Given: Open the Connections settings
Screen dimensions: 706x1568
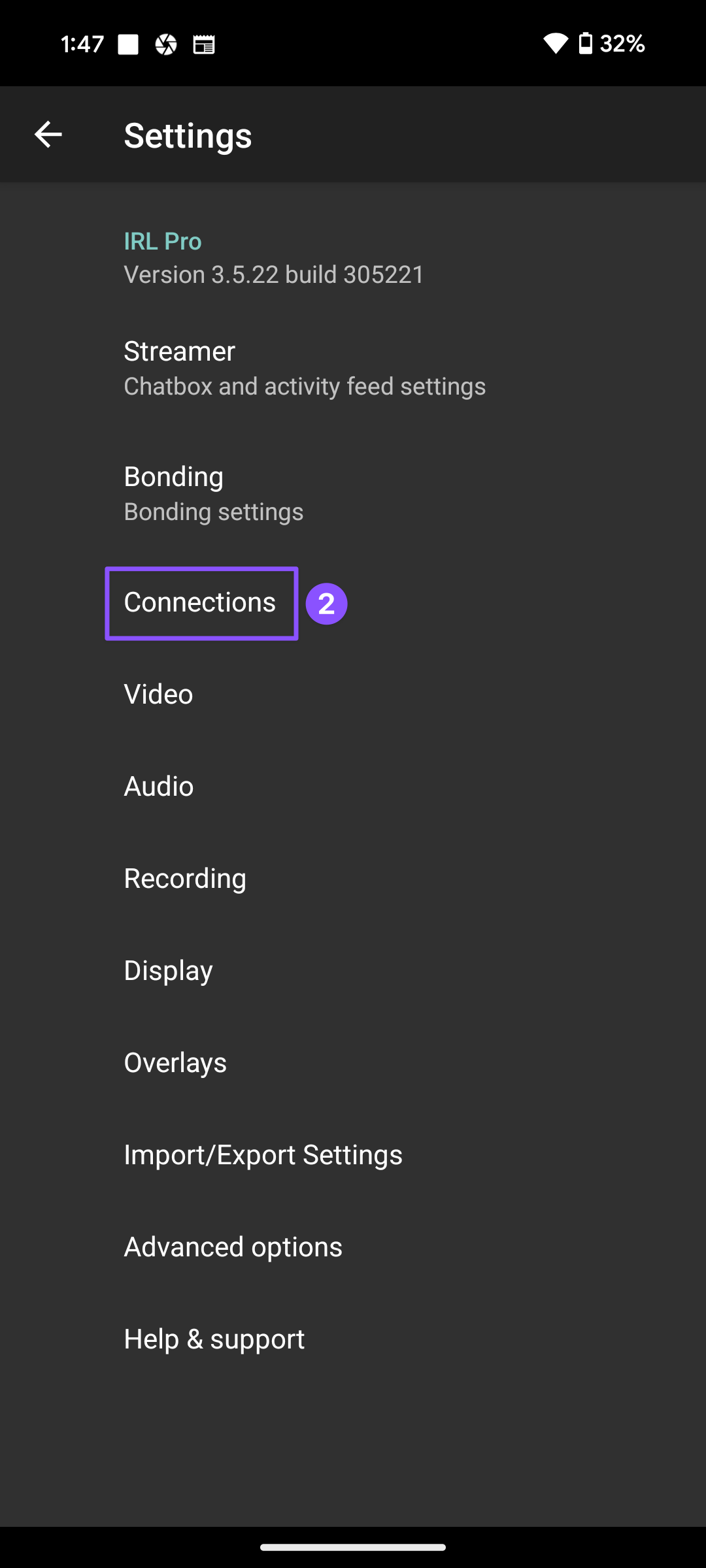Looking at the screenshot, I should tap(200, 602).
